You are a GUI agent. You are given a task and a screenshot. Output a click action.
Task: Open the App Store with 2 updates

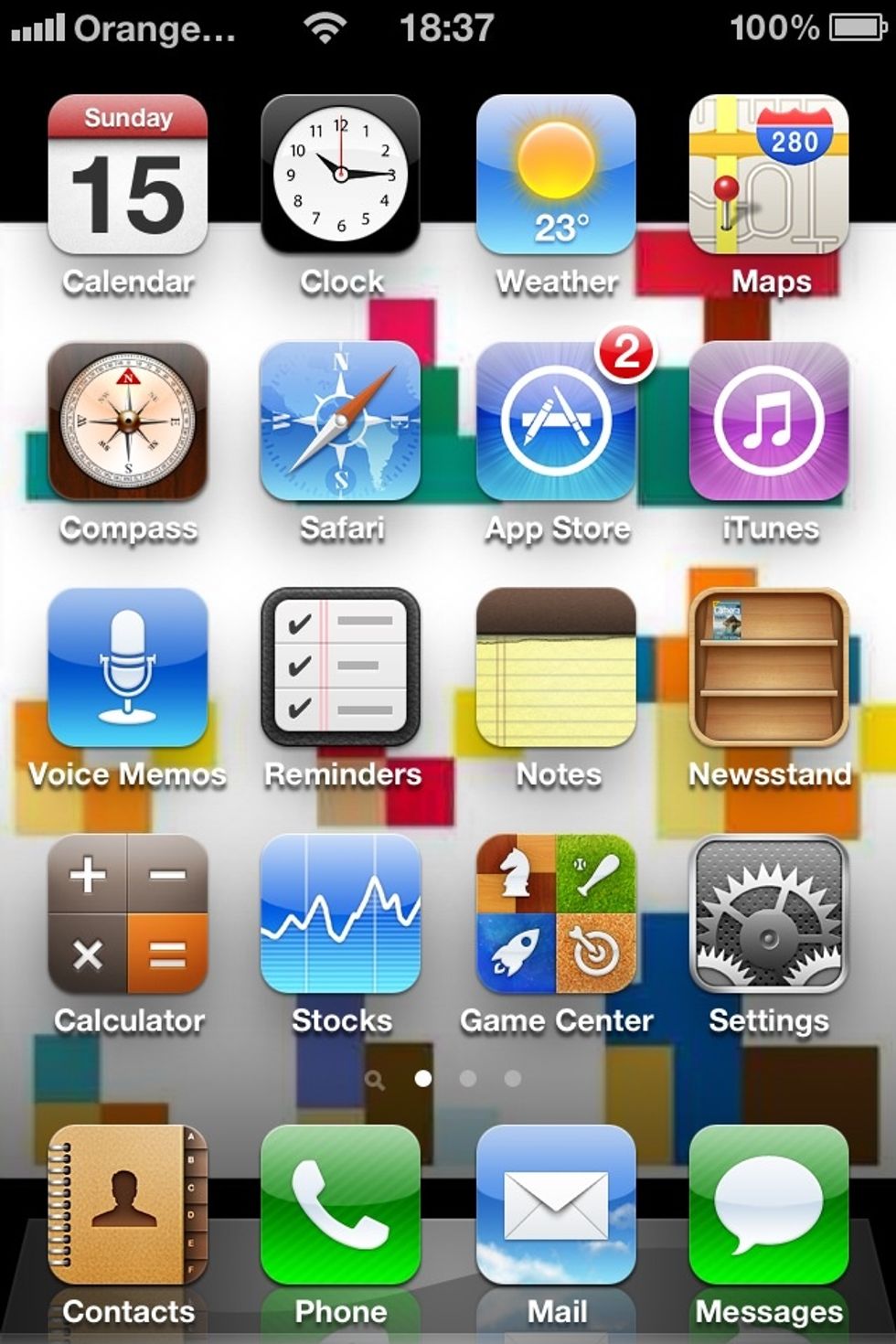point(556,421)
